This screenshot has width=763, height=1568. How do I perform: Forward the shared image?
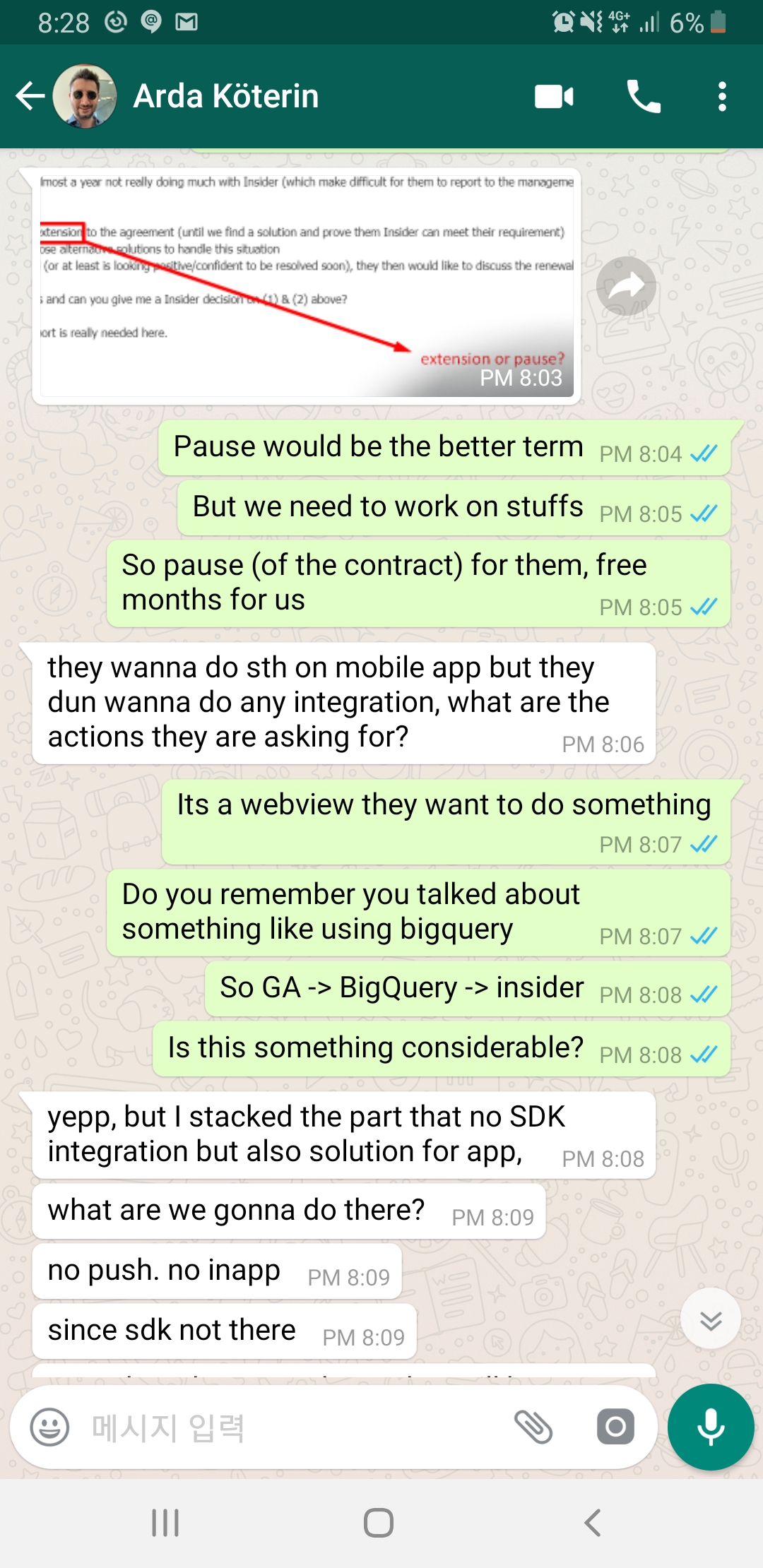pyautogui.click(x=626, y=286)
